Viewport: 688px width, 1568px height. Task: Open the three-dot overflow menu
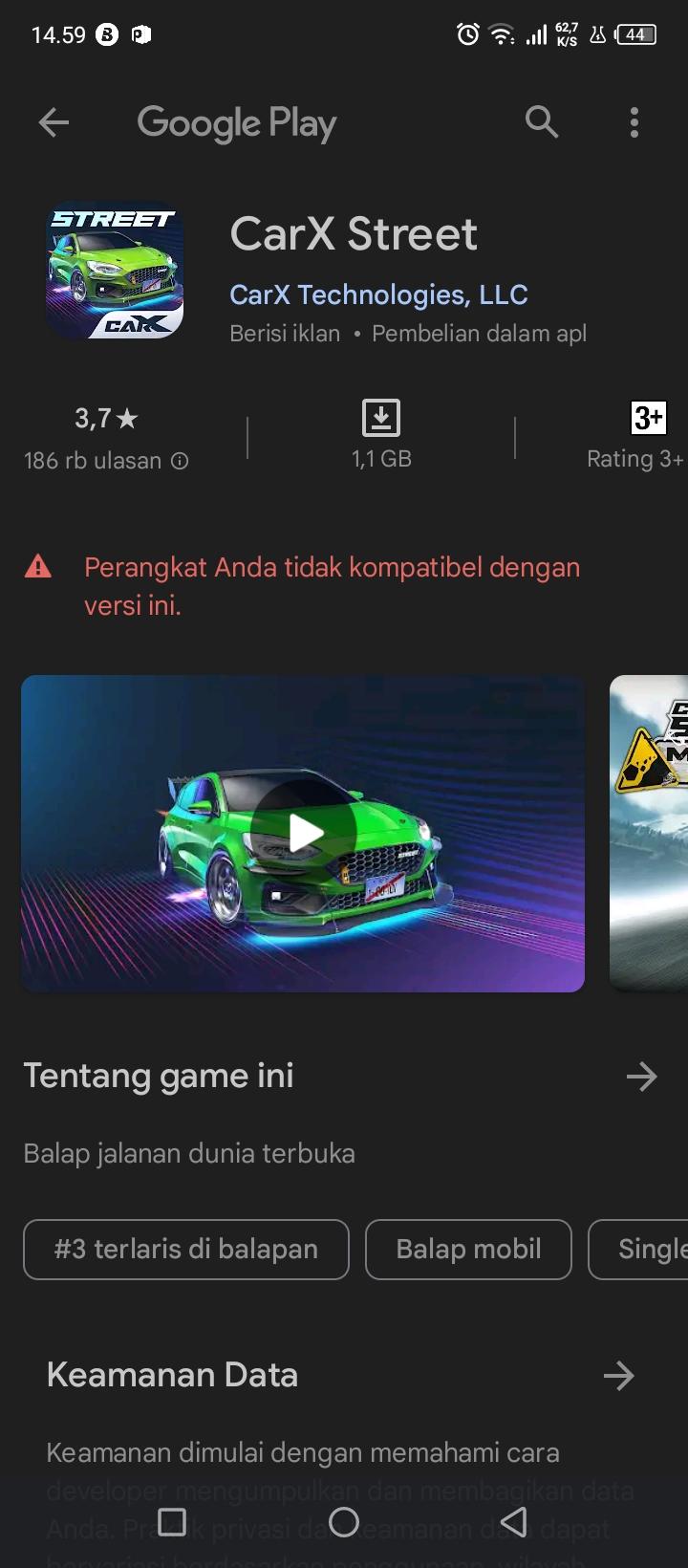634,122
